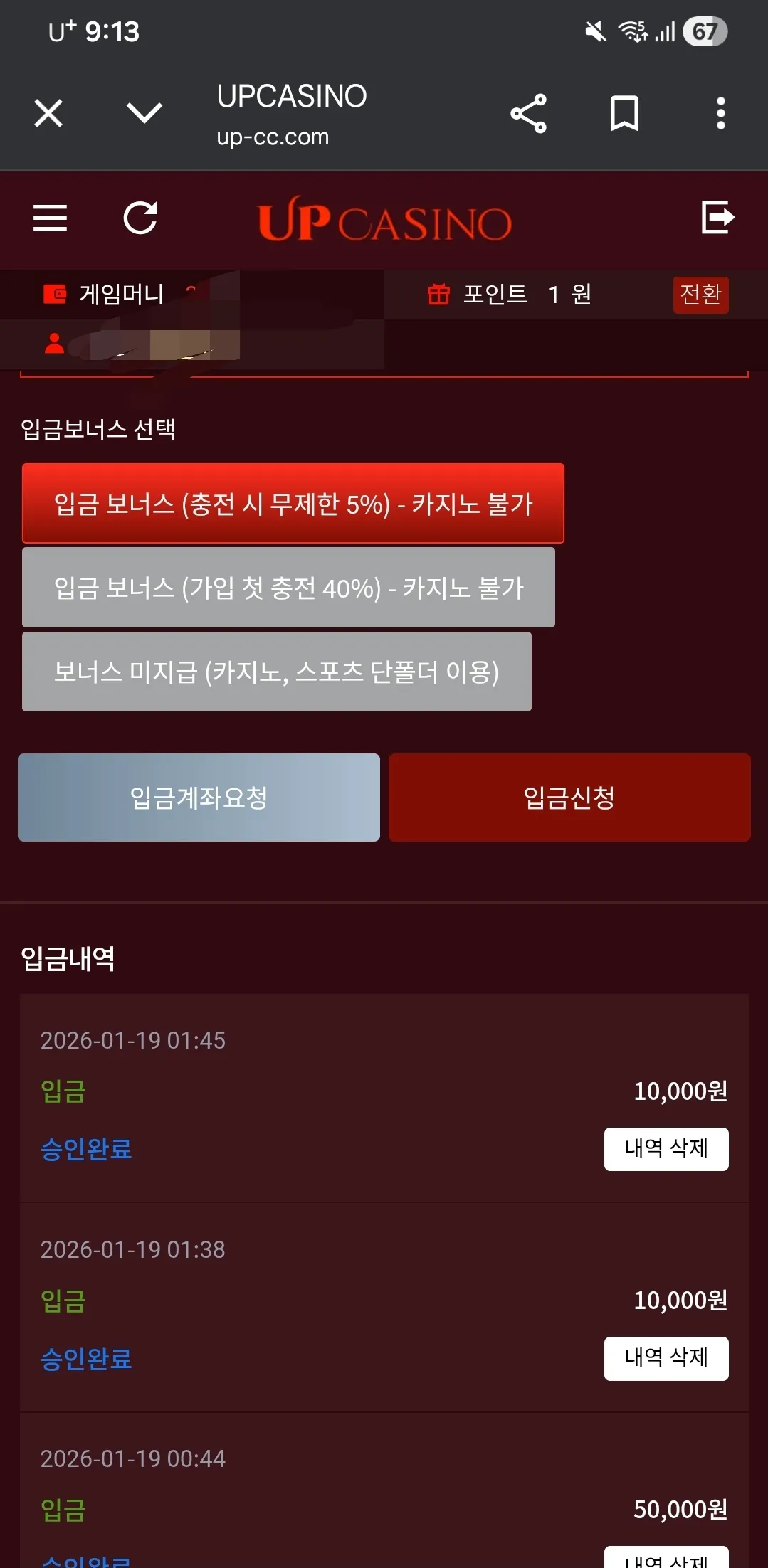Refresh the site with the reload icon
This screenshot has width=768, height=1568.
(x=140, y=218)
